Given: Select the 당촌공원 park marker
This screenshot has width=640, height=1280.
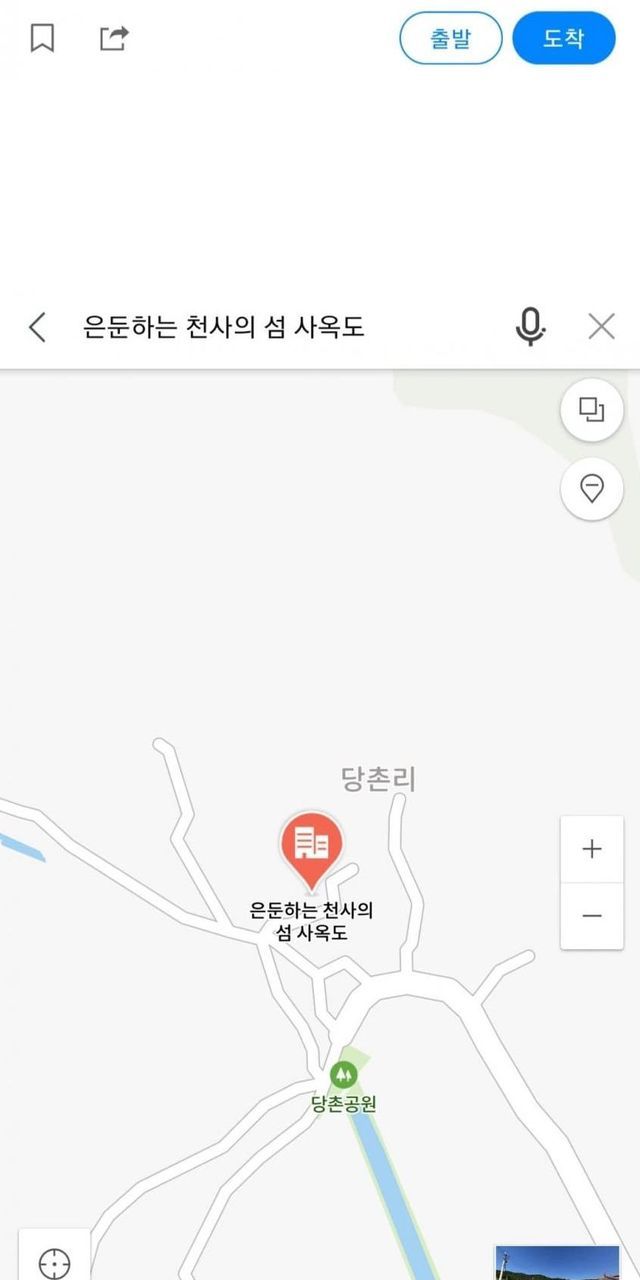Looking at the screenshot, I should click(344, 1076).
